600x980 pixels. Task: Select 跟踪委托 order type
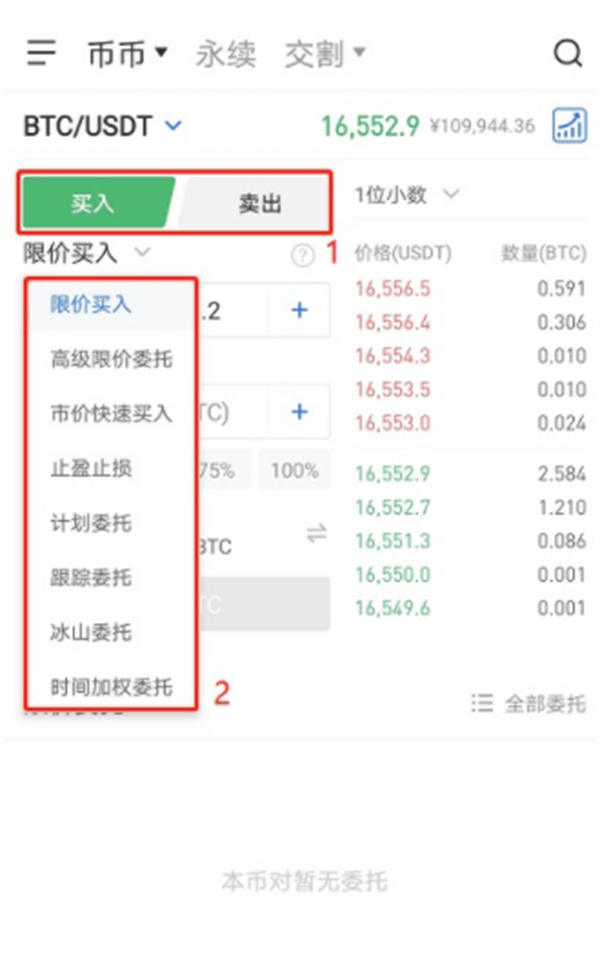pos(91,578)
